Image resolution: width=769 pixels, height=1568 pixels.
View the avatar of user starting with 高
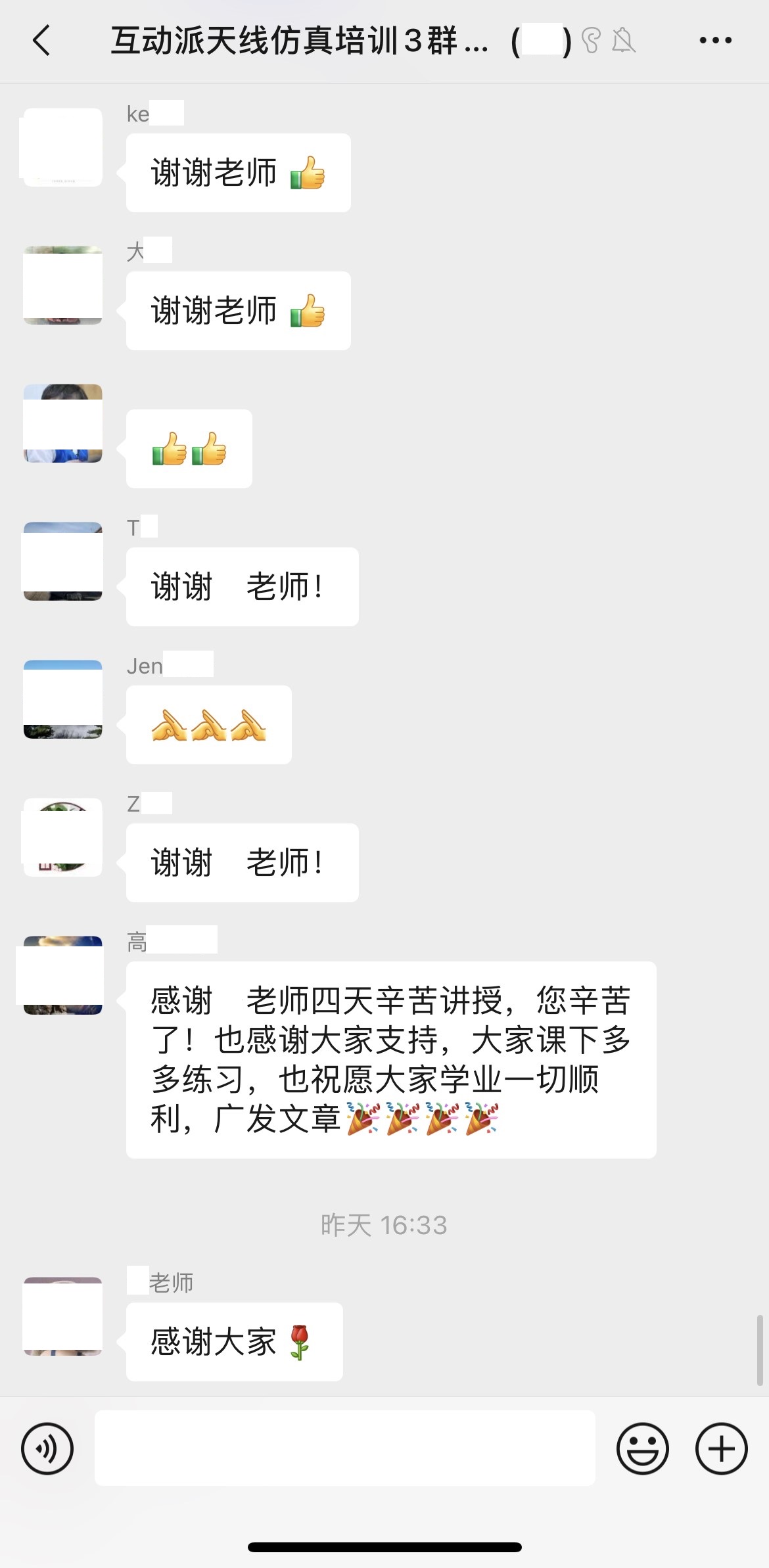[62, 975]
